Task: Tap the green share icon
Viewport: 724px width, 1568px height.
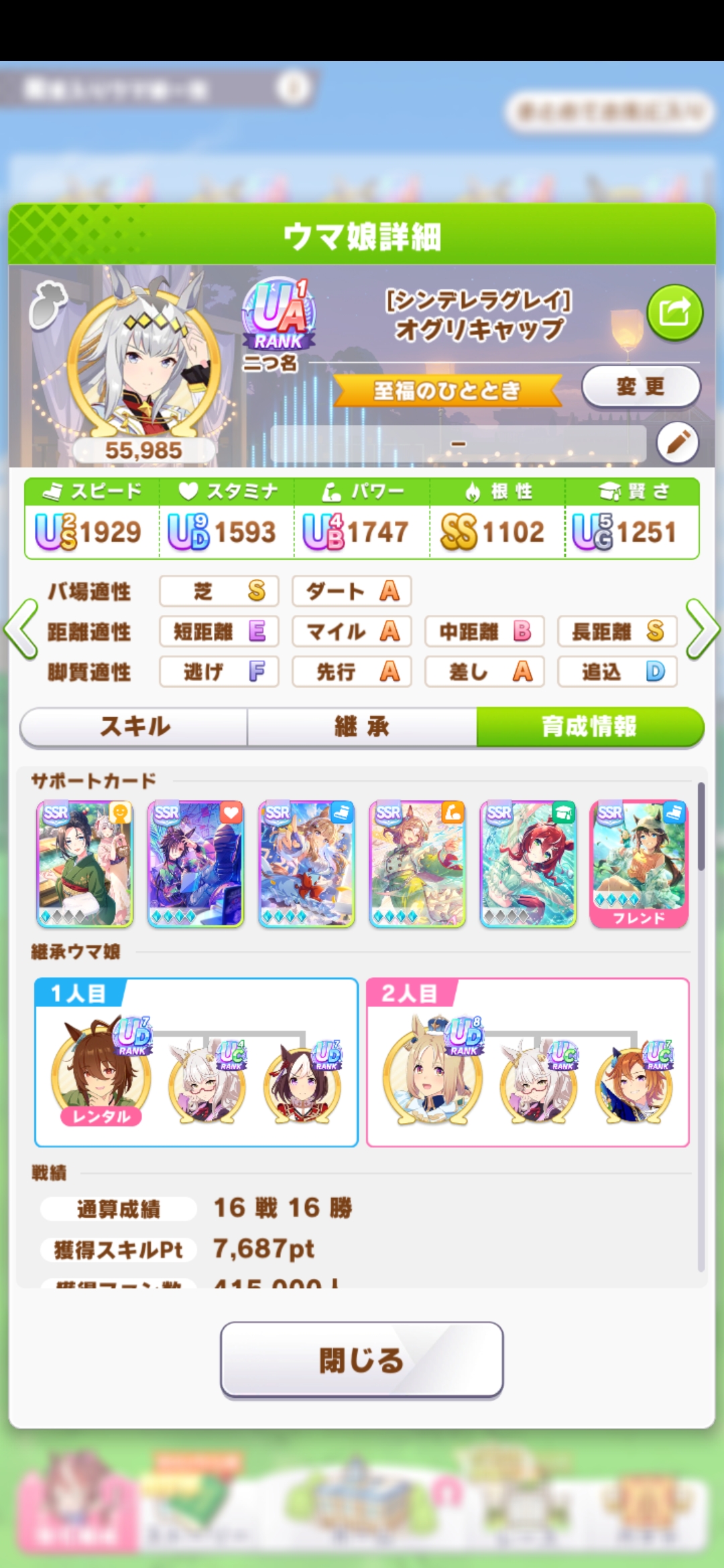Action: click(x=674, y=312)
